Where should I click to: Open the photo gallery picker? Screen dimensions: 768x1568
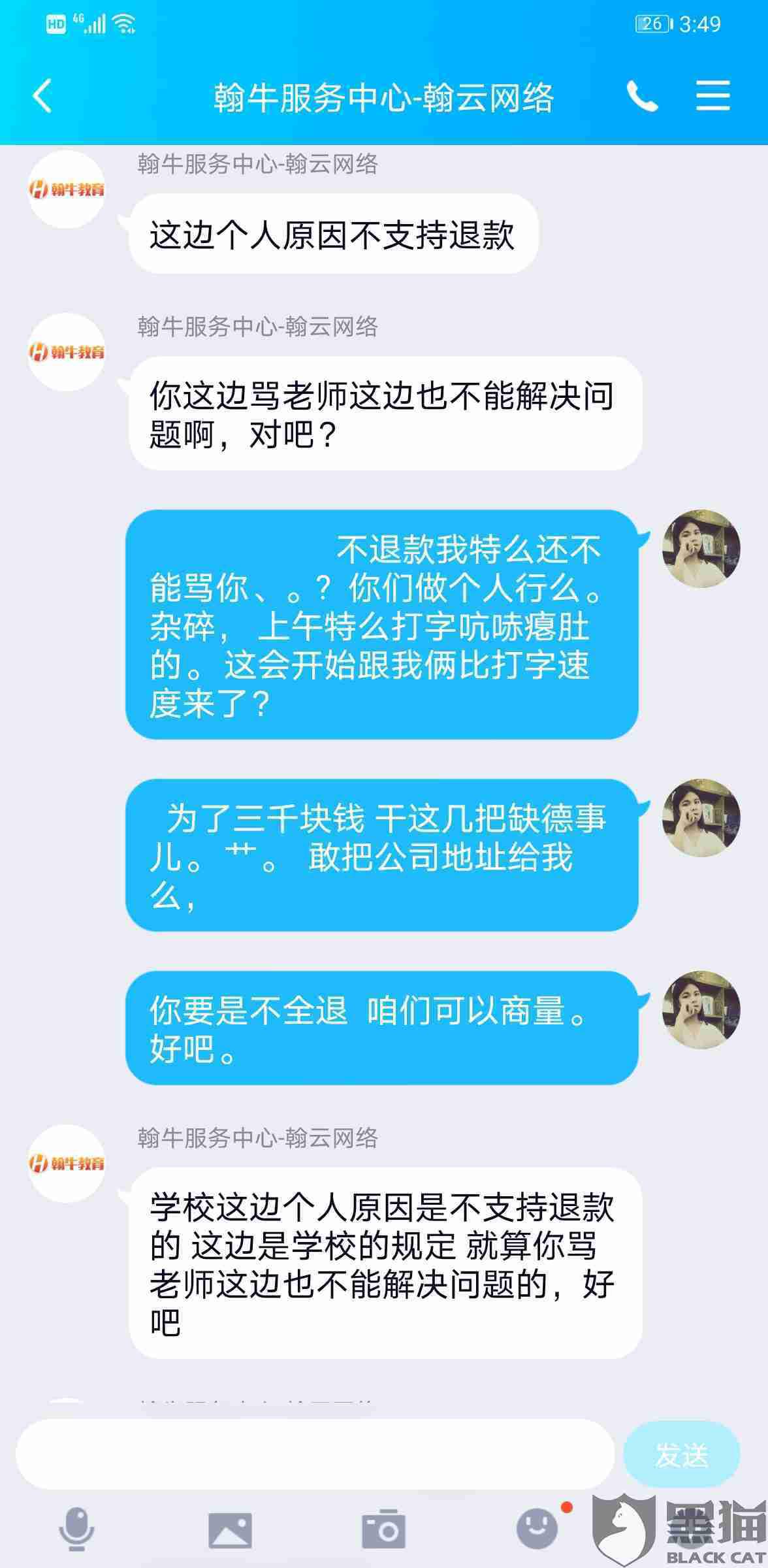[x=230, y=1529]
